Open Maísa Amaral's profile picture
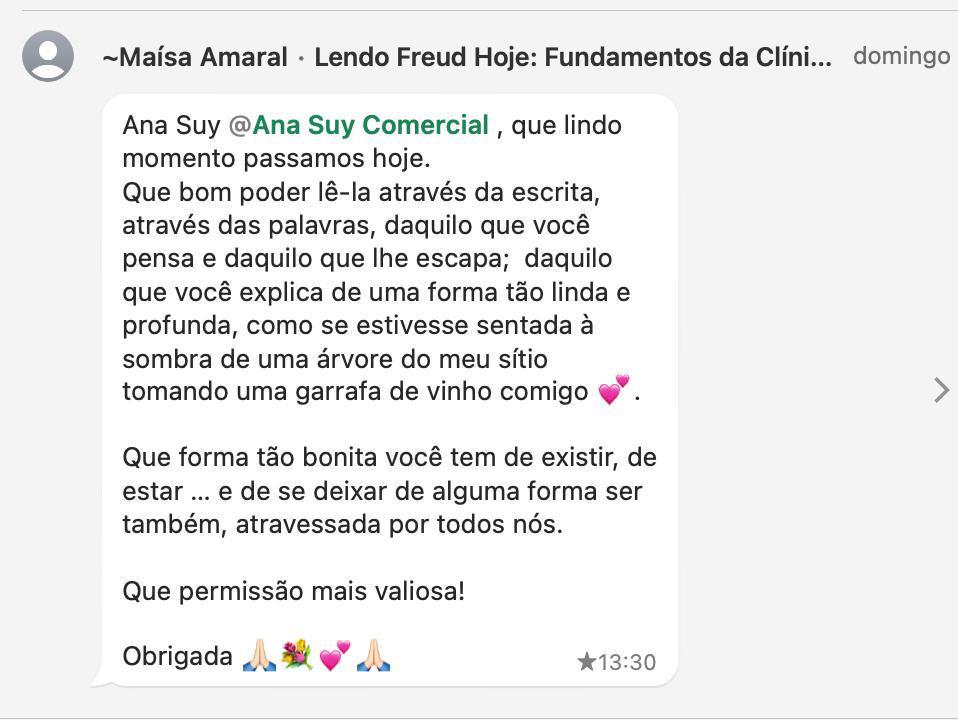This screenshot has height=720, width=958. tap(48, 56)
